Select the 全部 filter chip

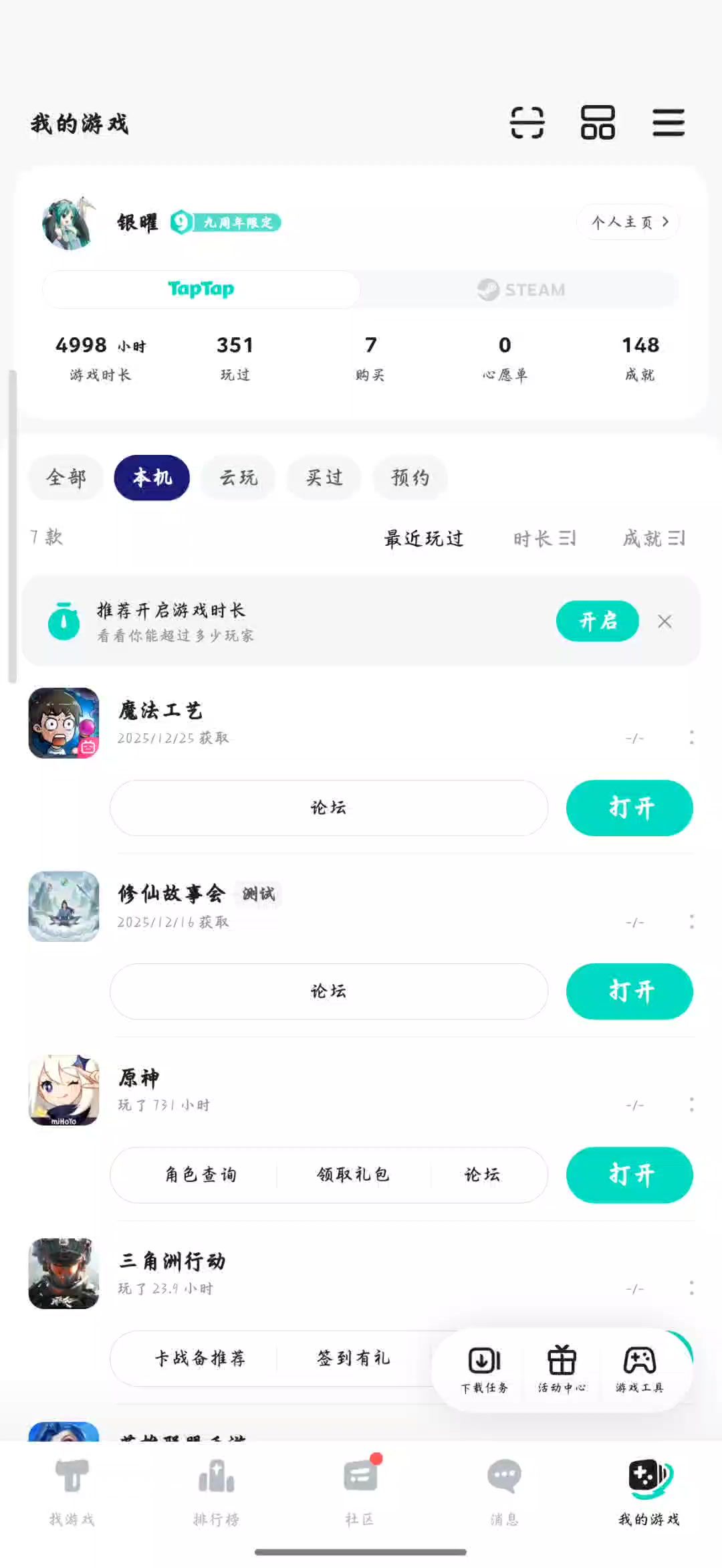pyautogui.click(x=66, y=478)
